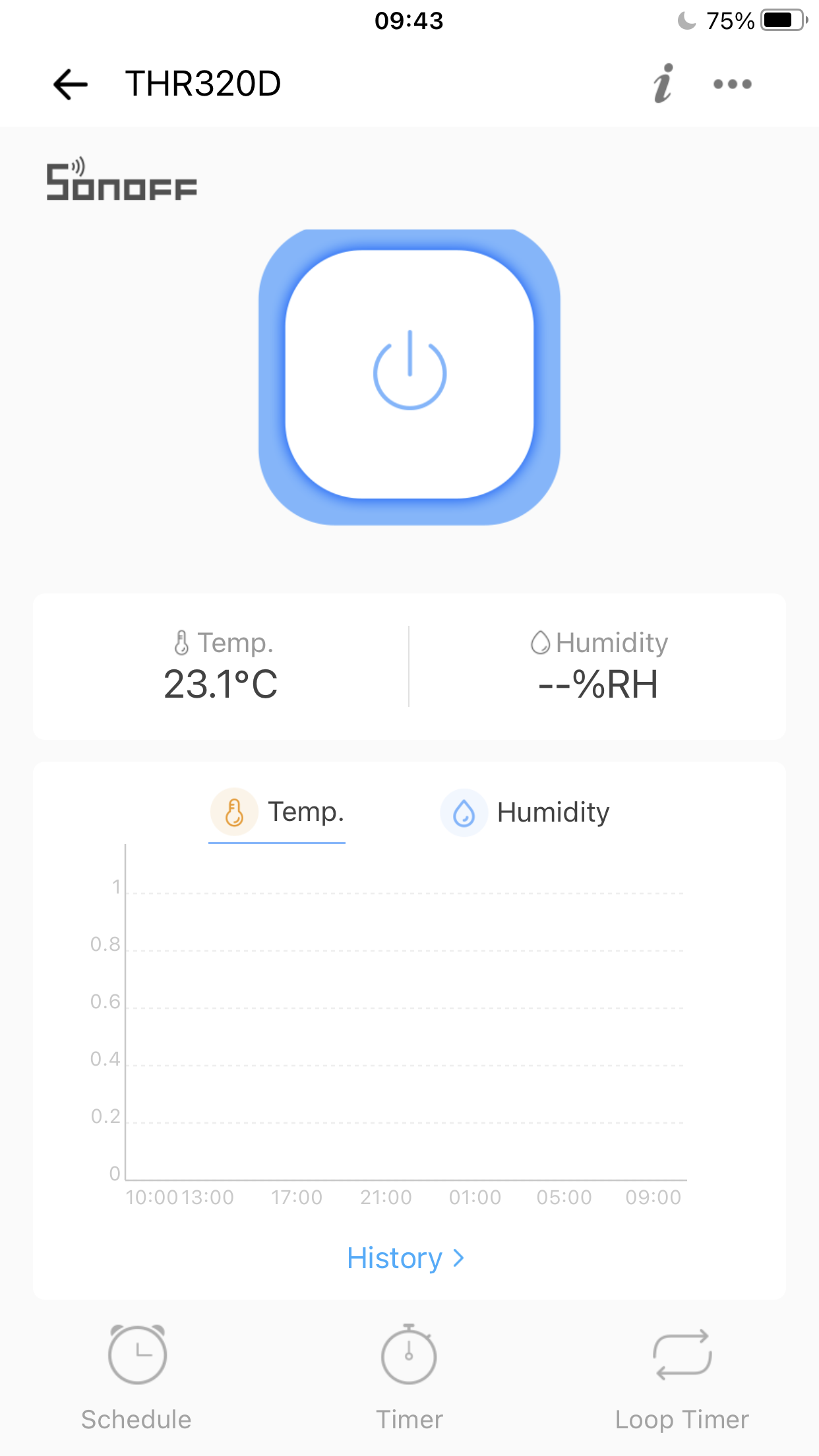Screen dimensions: 819x1456
Task: Open the device info icon
Action: point(663,84)
